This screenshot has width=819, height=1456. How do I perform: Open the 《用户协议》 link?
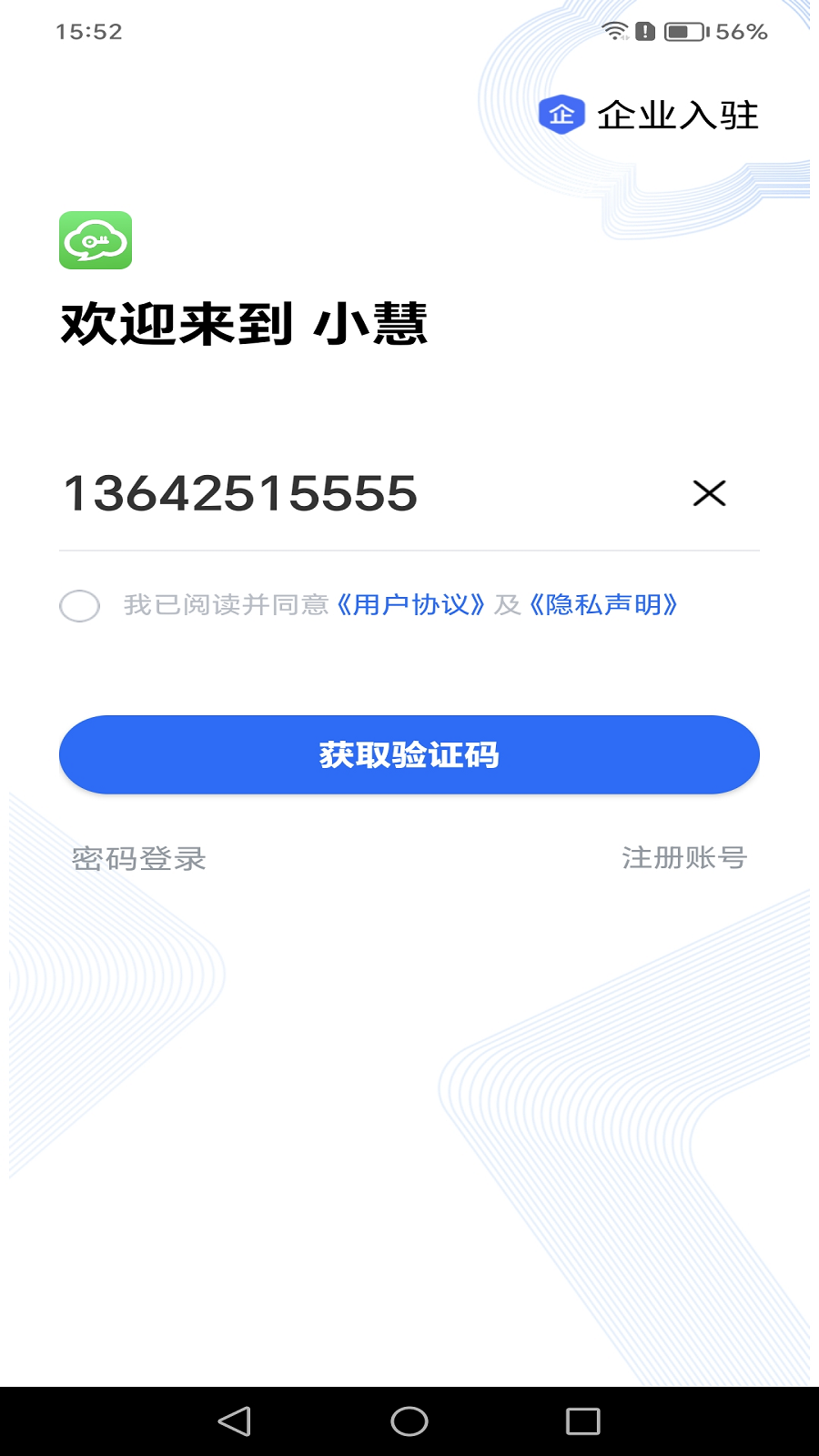point(410,605)
